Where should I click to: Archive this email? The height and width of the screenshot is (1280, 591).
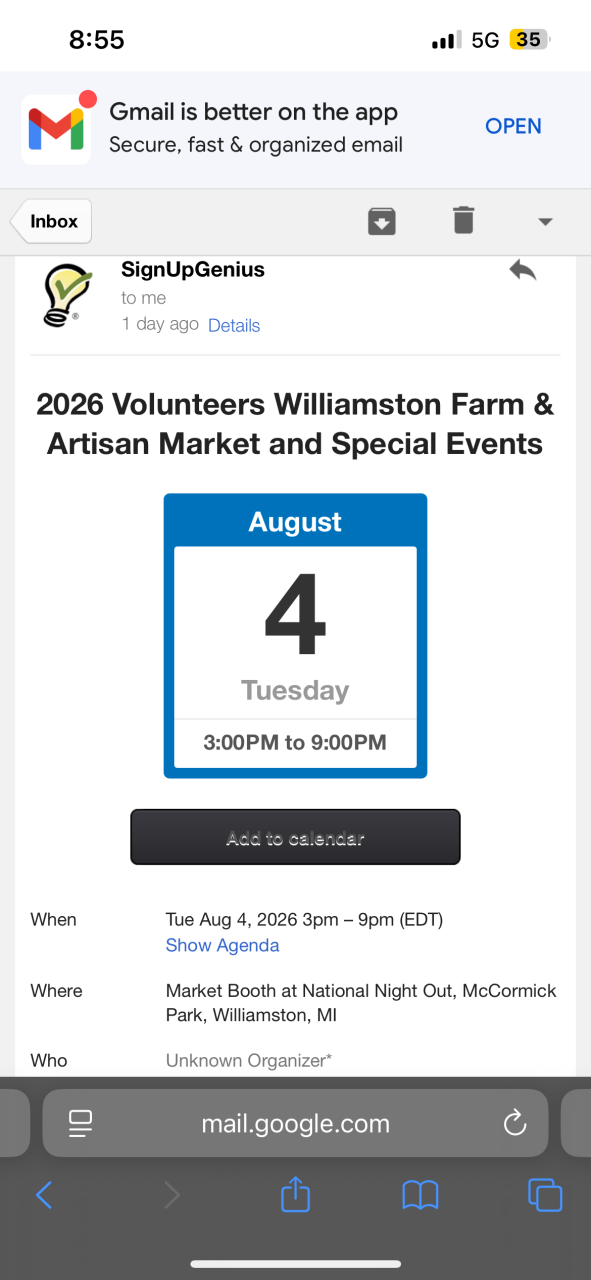pyautogui.click(x=381, y=221)
